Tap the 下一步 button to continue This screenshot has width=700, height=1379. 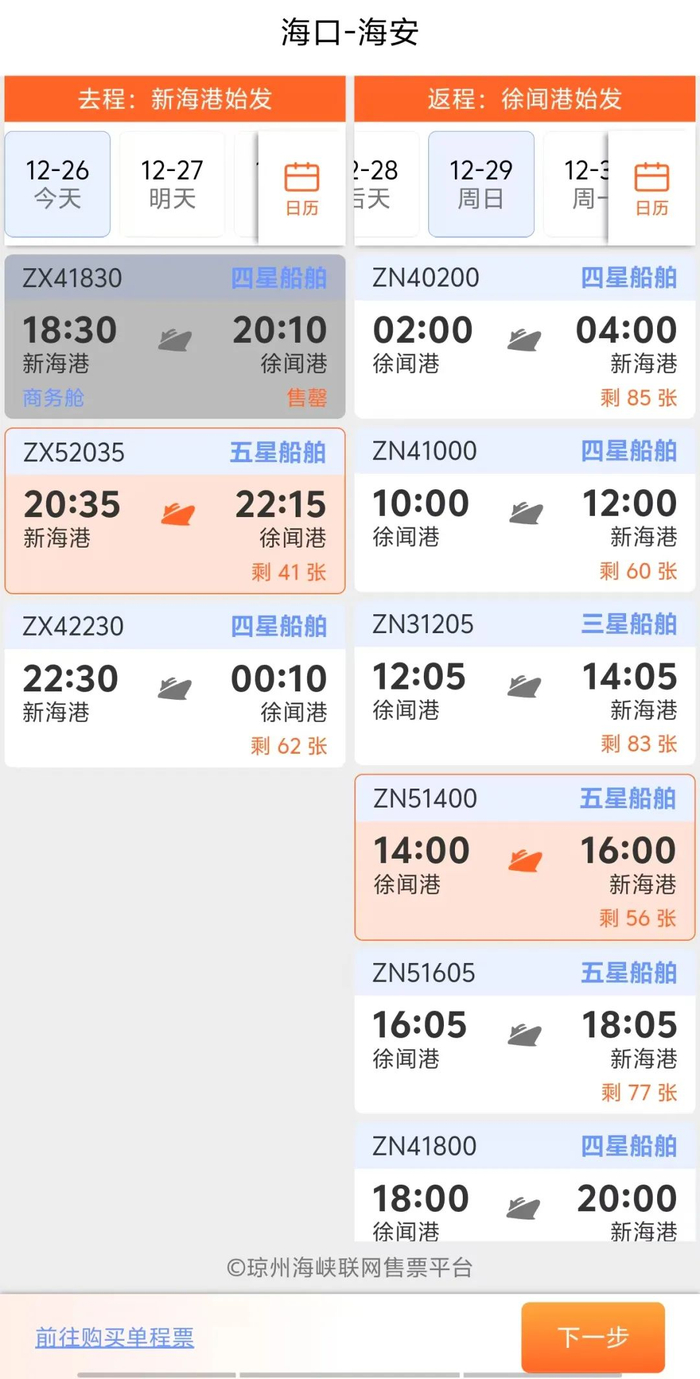pos(592,1337)
